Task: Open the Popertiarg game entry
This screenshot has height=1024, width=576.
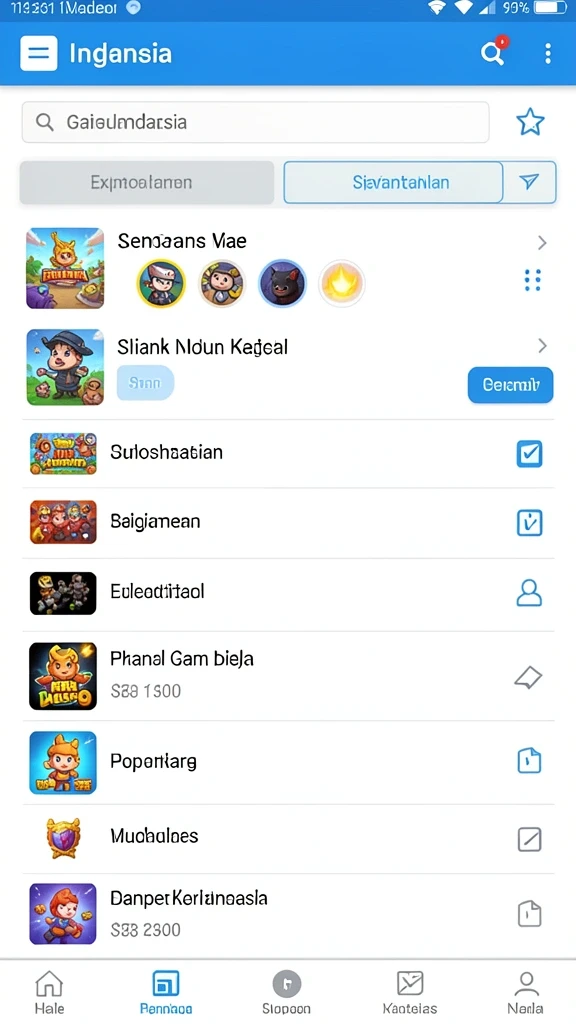Action: [x=288, y=762]
